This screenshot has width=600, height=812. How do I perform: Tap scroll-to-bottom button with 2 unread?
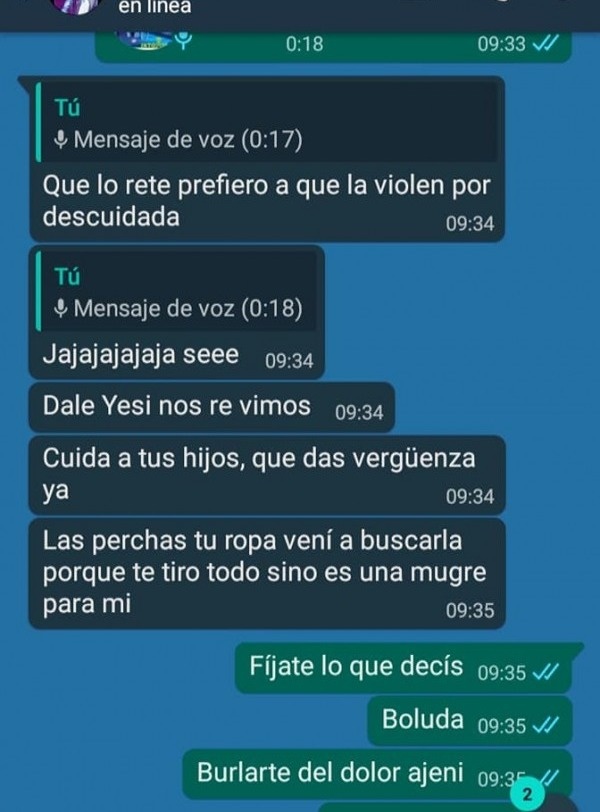[529, 795]
